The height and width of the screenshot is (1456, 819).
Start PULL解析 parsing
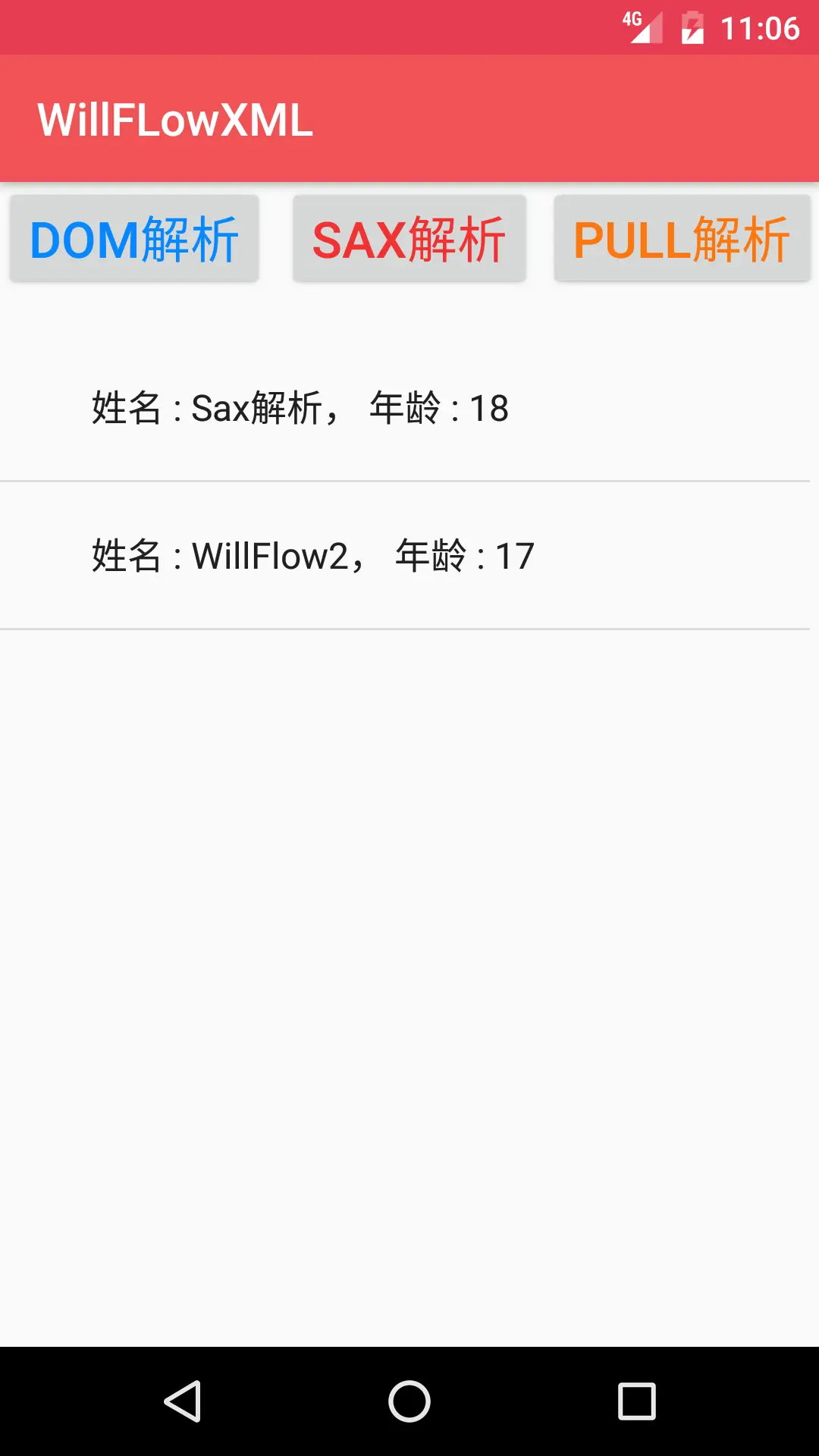682,239
